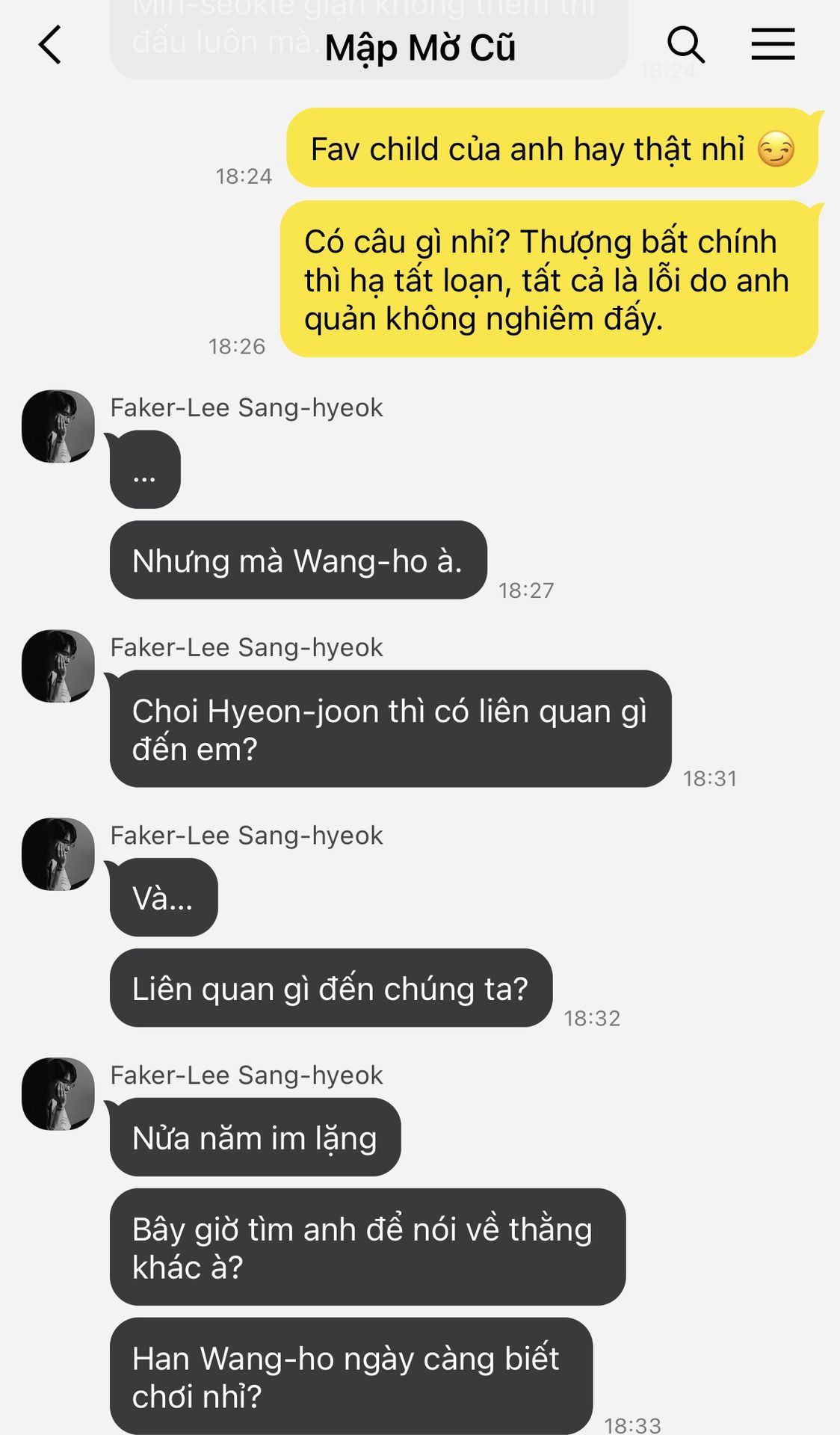Viewport: 840px width, 1435px height.
Task: View Faker's avatar beside "Nửa năm im lặng"
Action: point(58,1094)
